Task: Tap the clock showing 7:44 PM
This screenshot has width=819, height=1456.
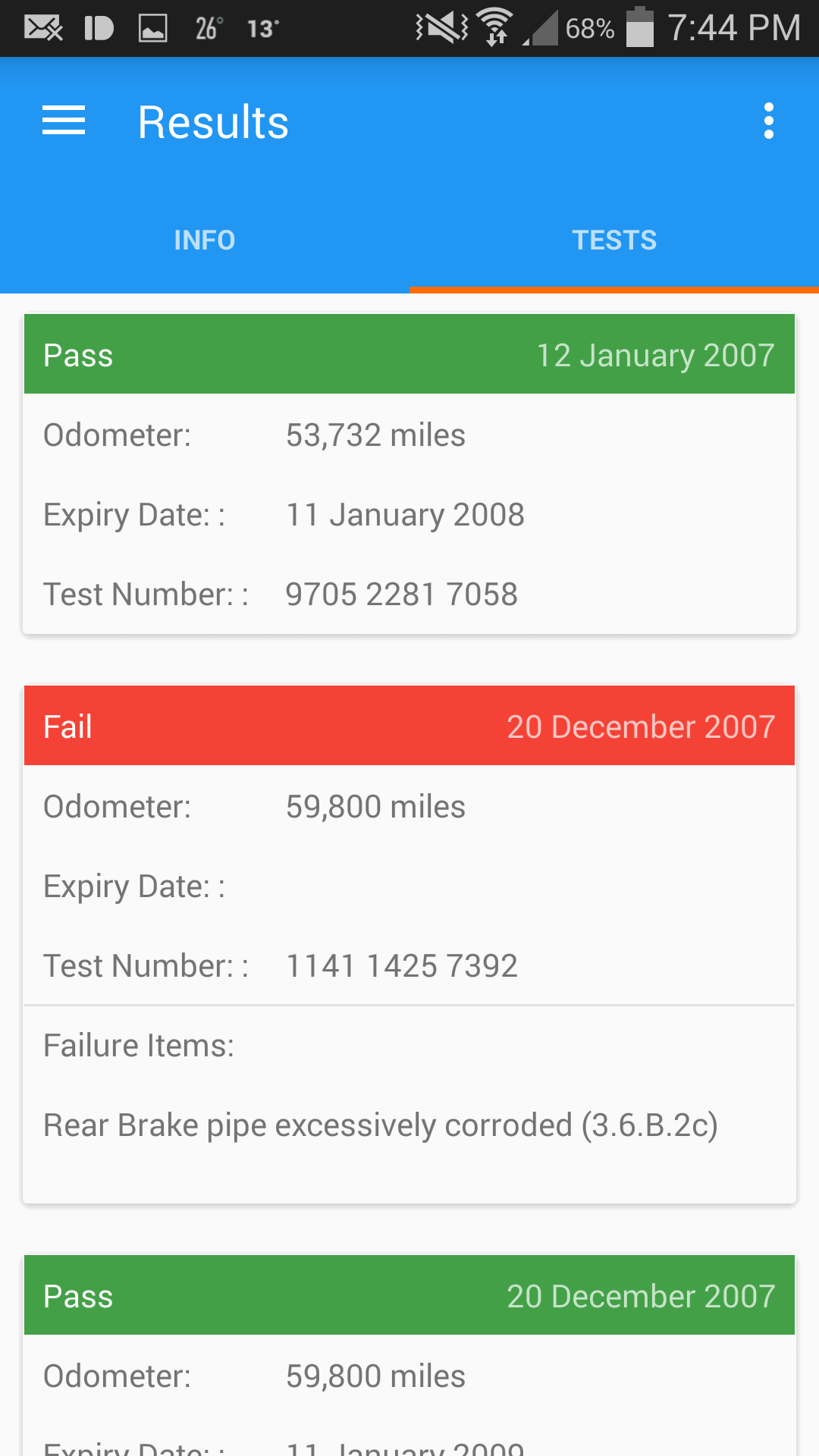Action: pyautogui.click(x=730, y=27)
